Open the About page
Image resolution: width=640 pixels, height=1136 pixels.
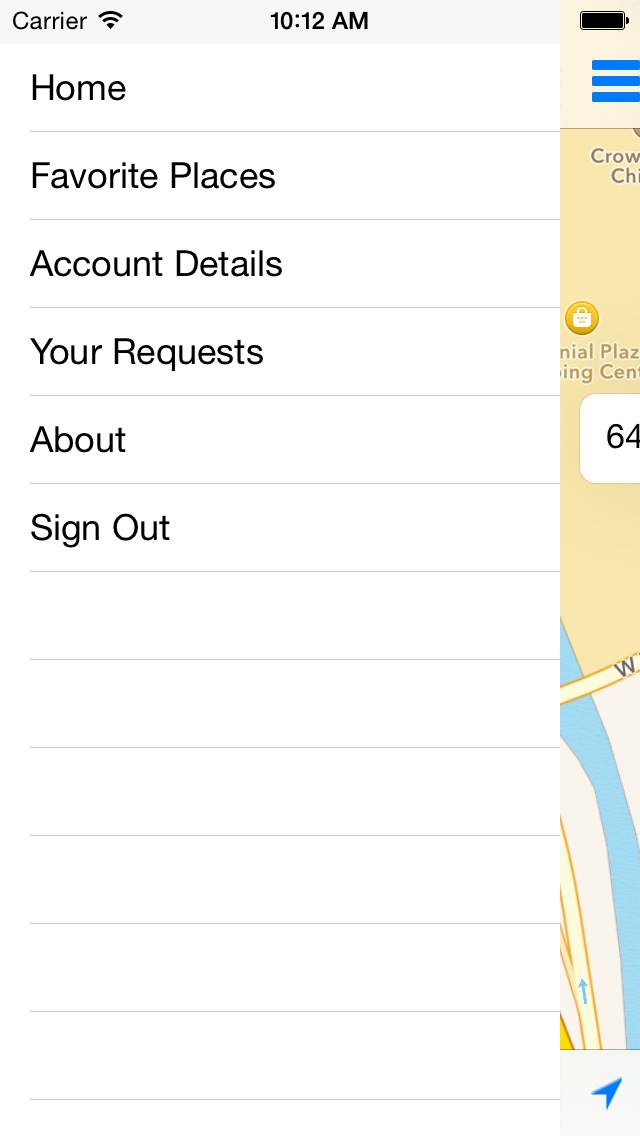pos(280,440)
